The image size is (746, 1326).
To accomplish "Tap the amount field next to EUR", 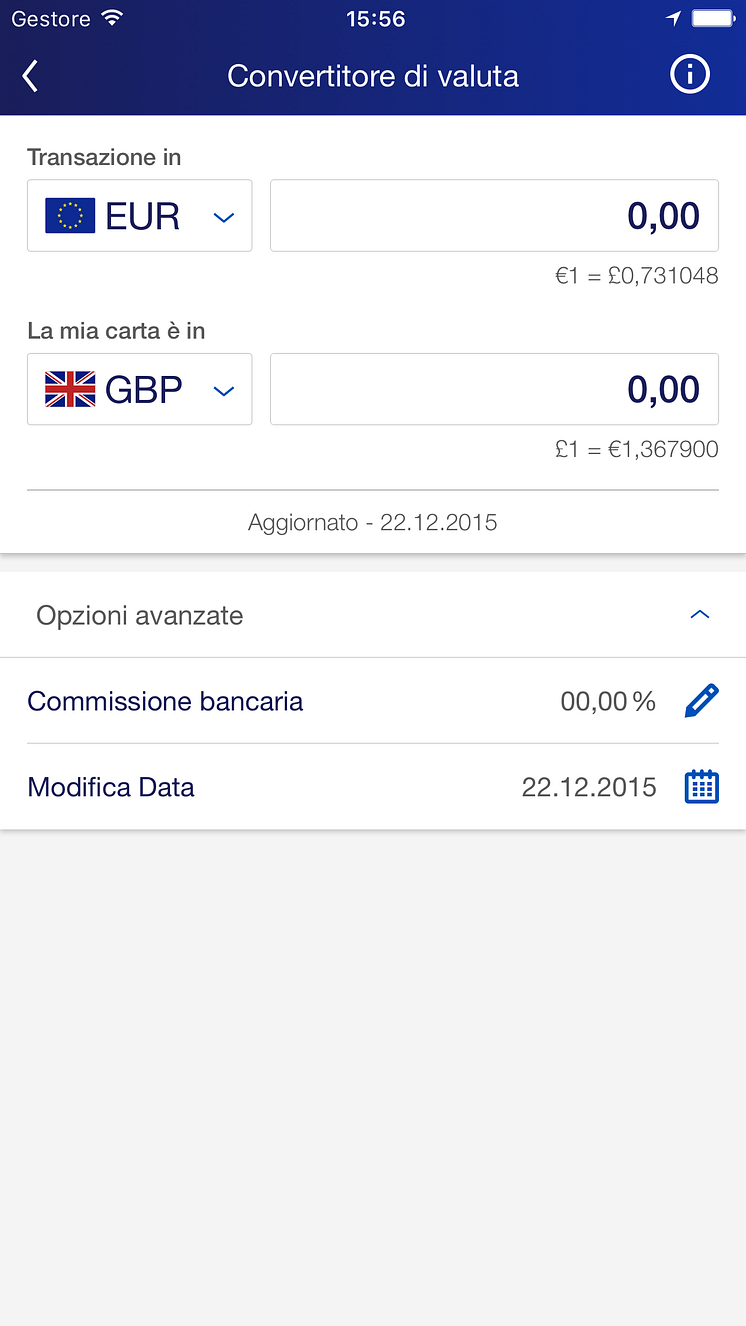I will point(494,216).
